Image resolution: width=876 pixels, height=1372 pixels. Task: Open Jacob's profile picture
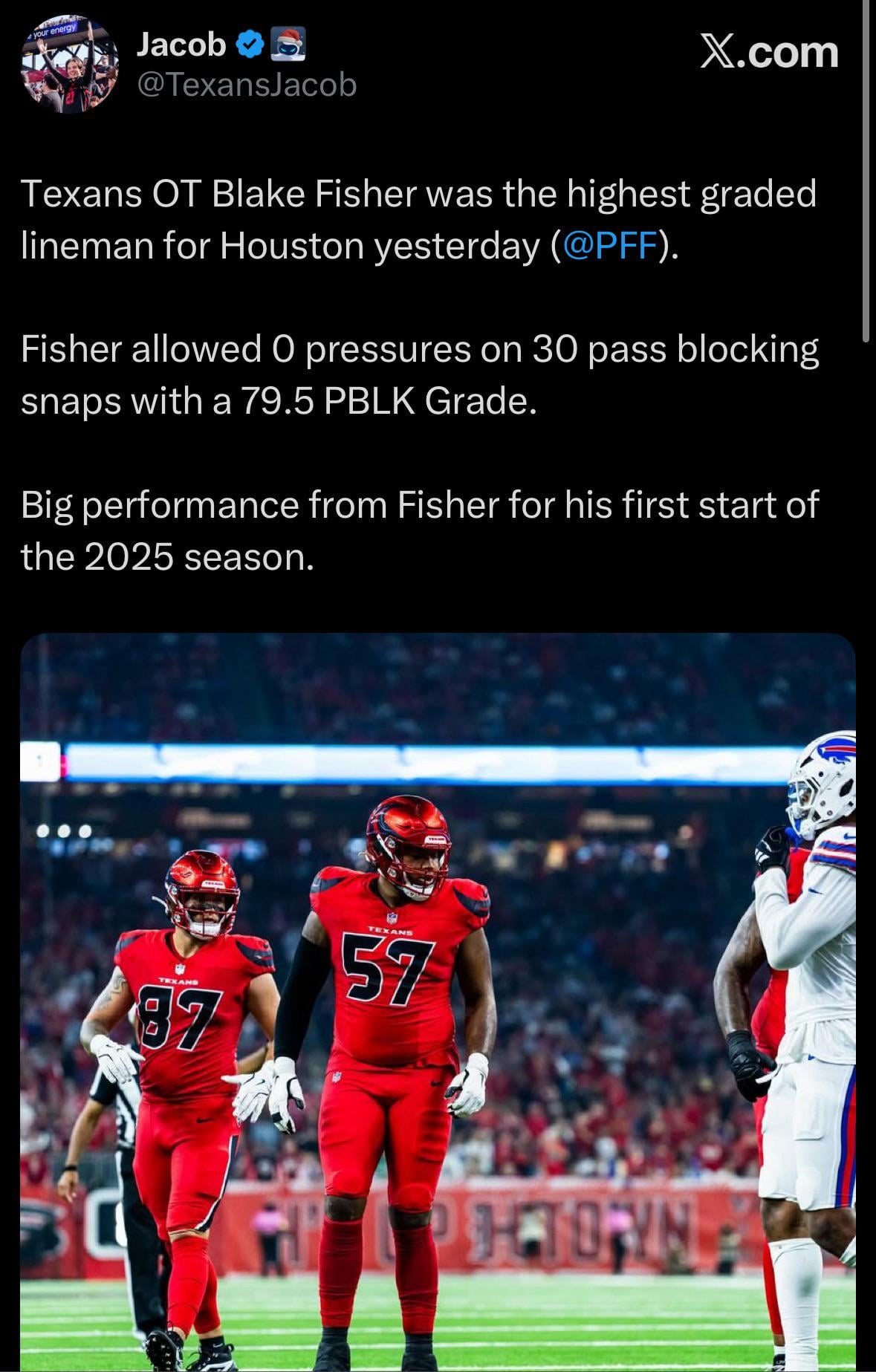click(70, 65)
